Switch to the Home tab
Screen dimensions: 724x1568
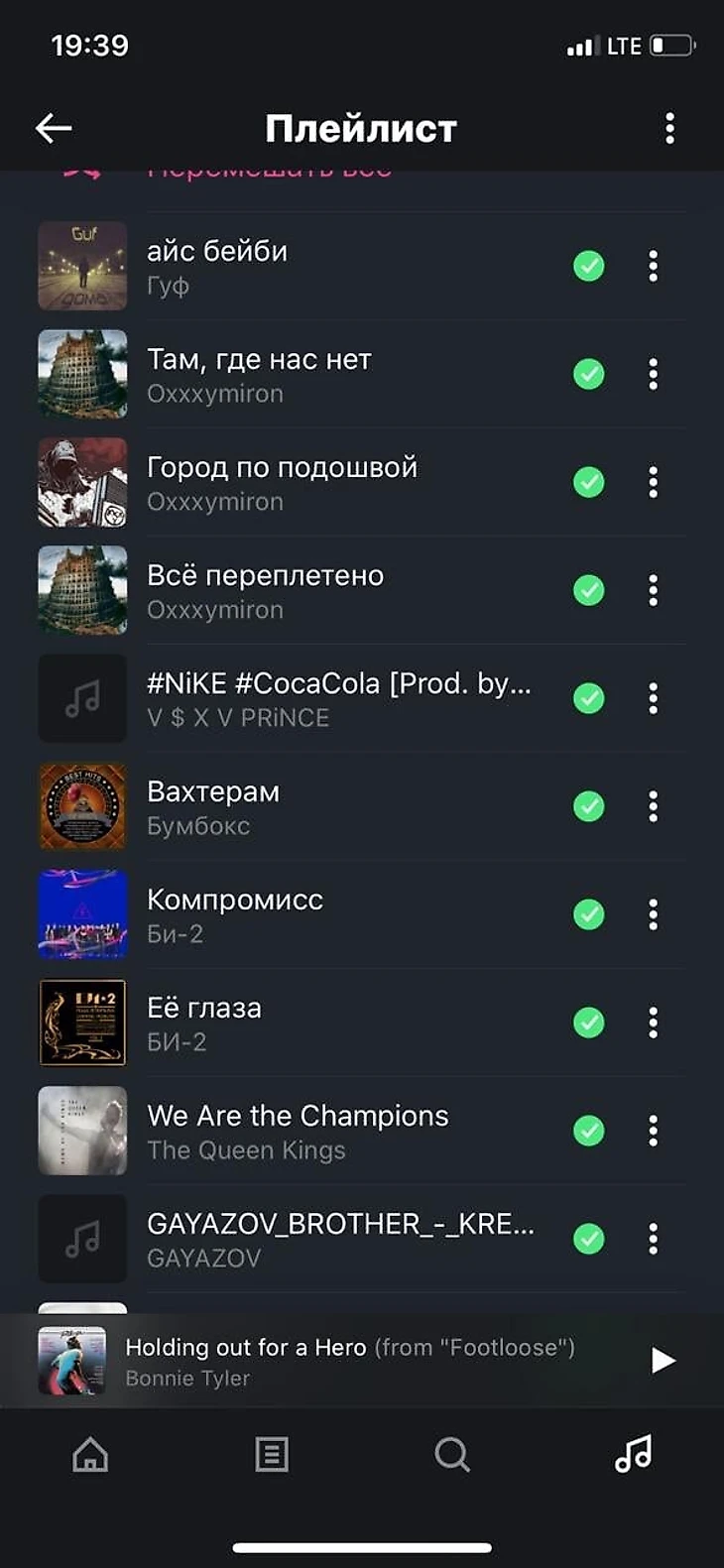click(x=90, y=1455)
